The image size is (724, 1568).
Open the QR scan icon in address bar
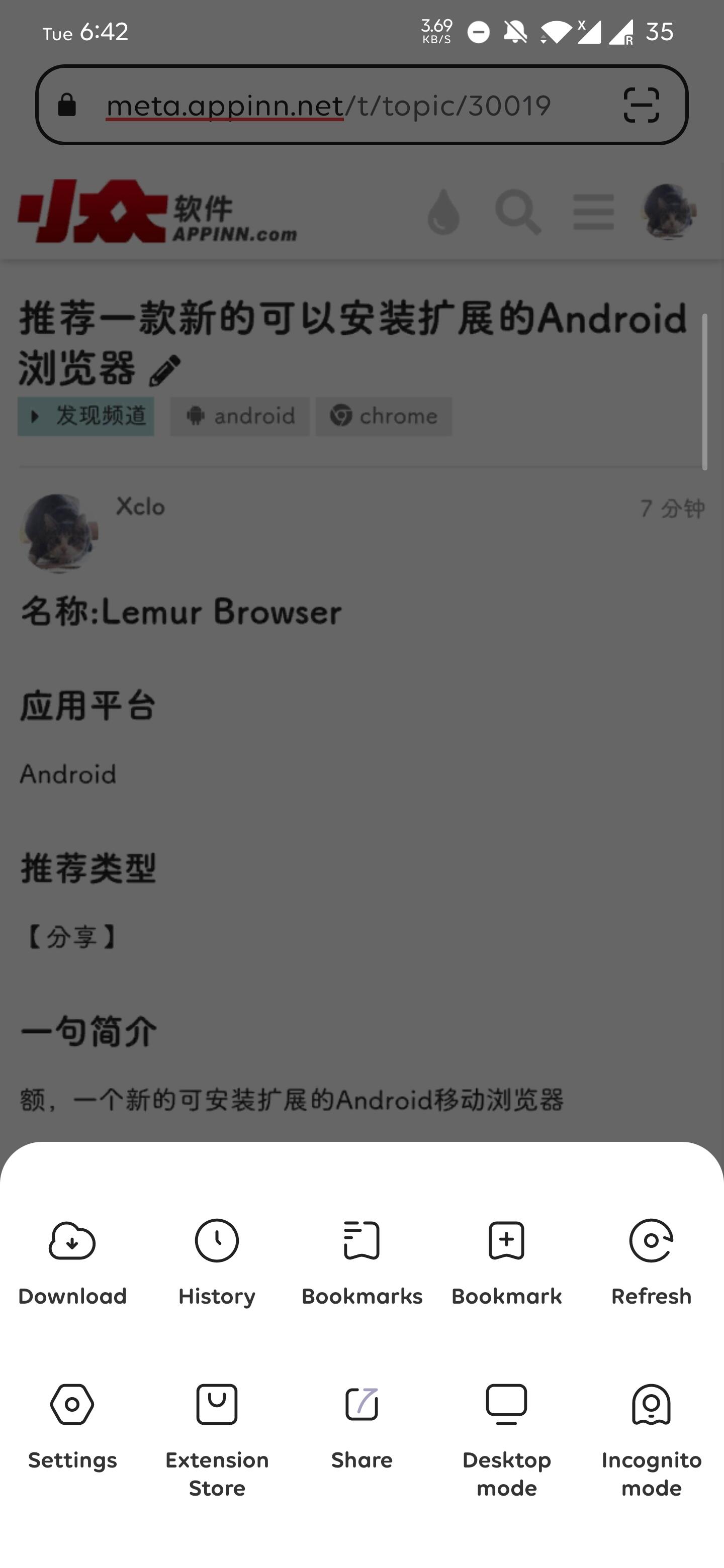coord(641,106)
